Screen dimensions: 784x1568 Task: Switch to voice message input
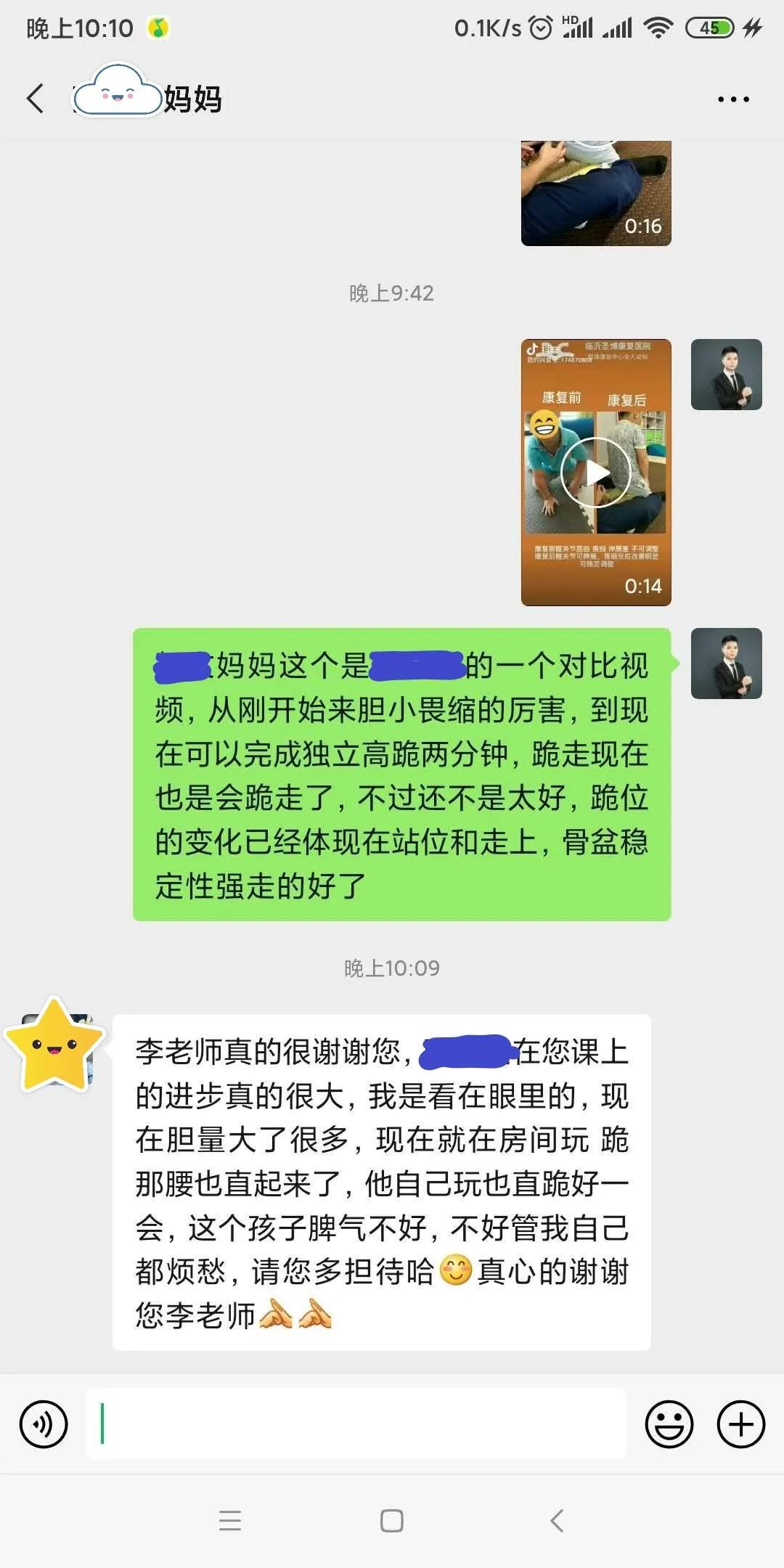pyautogui.click(x=44, y=1424)
